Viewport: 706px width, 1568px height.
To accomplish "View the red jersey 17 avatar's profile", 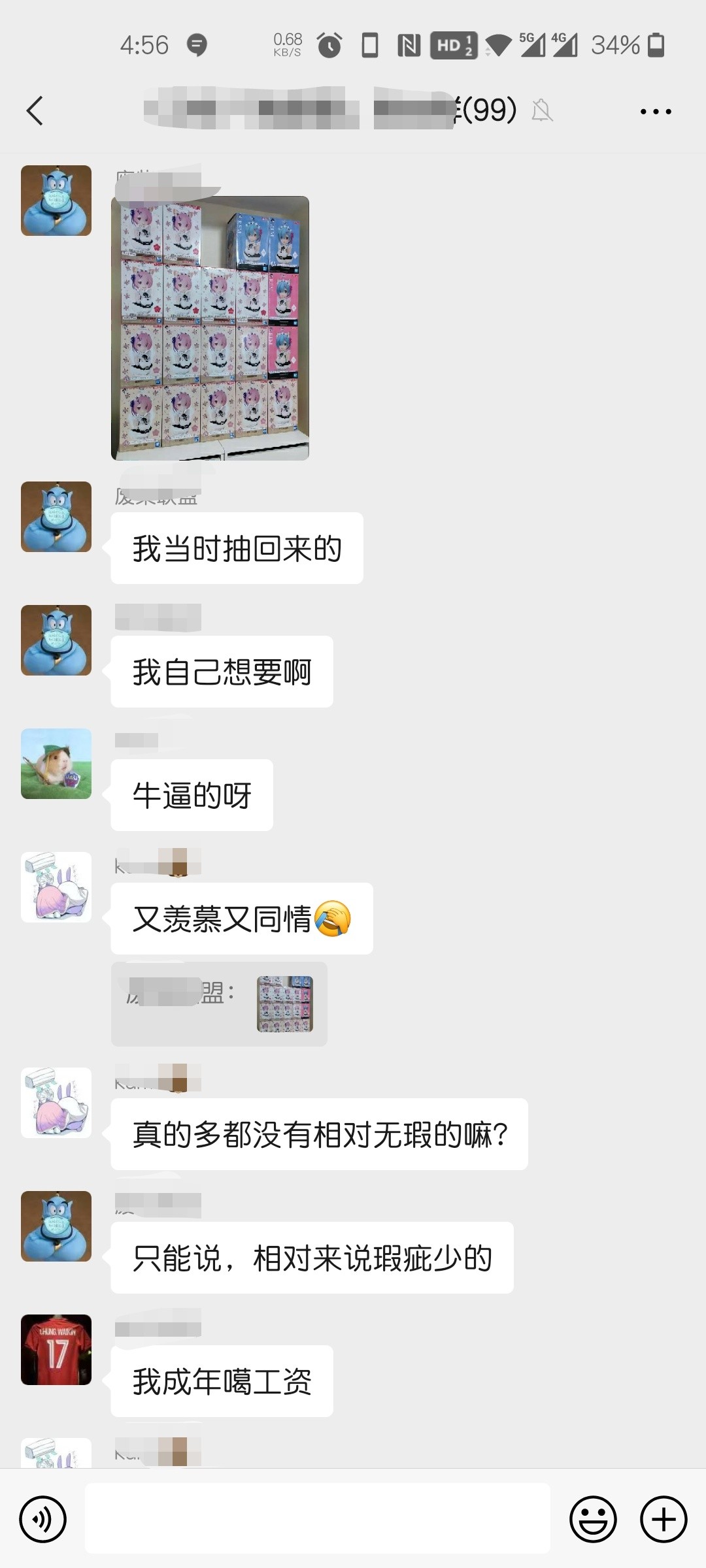I will tap(56, 1350).
